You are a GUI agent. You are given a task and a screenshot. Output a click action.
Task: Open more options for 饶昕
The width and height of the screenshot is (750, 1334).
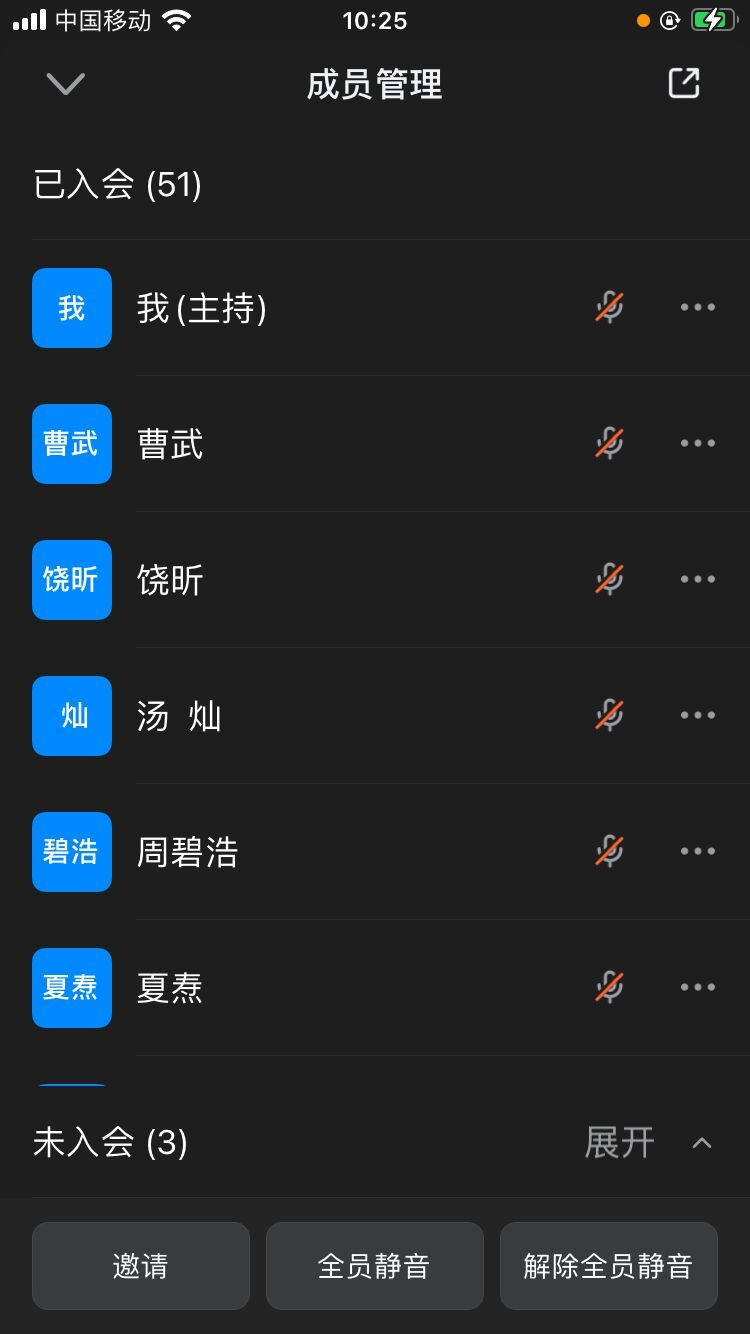(x=697, y=579)
